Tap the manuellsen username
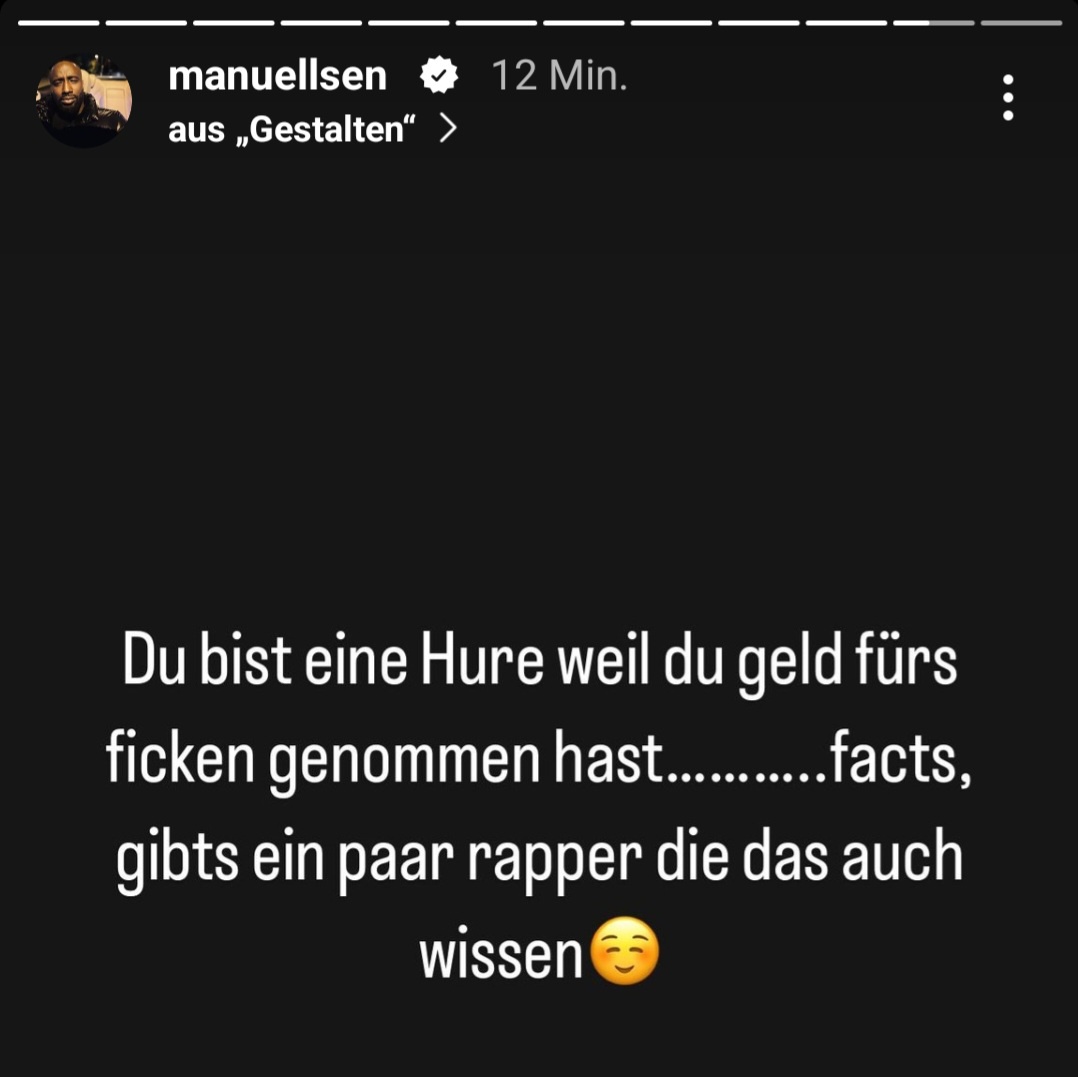The width and height of the screenshot is (1078, 1077). pyautogui.click(x=277, y=76)
